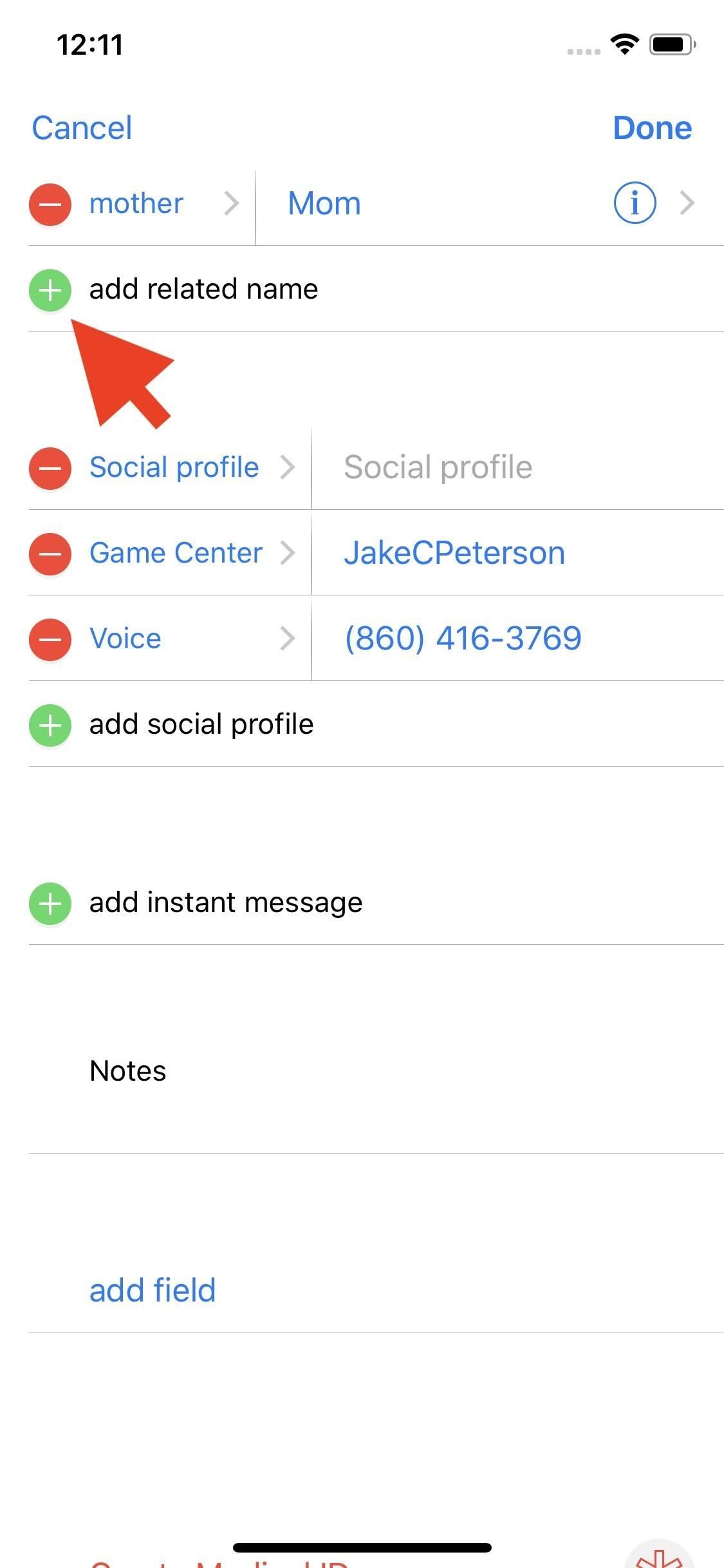Open the add field option
Image resolution: width=724 pixels, height=1568 pixels.
pos(153,1291)
